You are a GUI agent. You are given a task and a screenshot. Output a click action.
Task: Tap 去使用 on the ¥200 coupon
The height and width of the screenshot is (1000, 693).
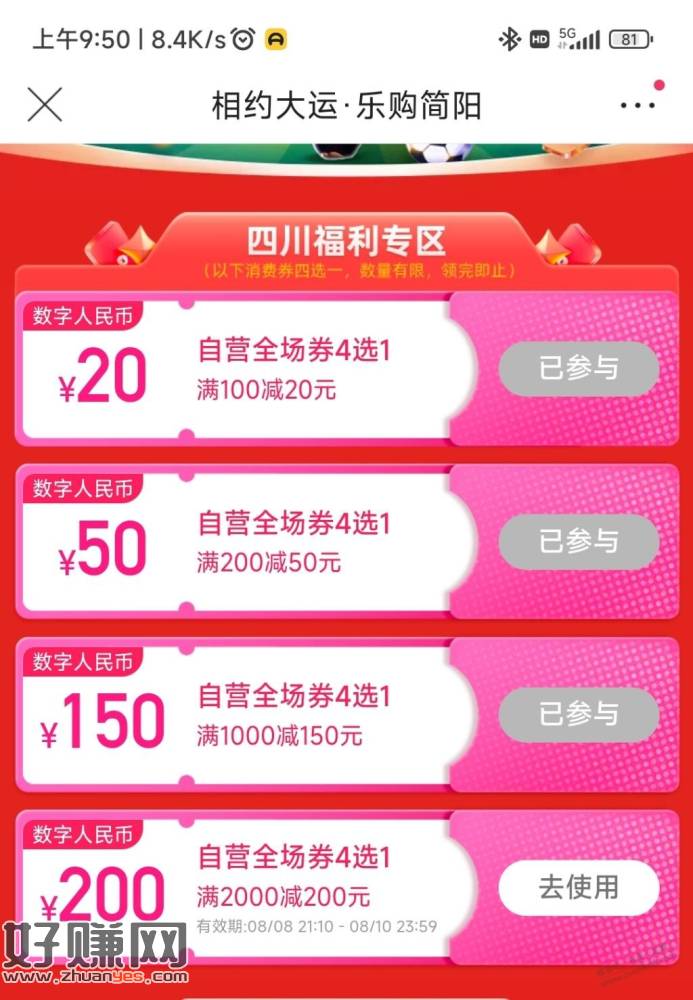tap(578, 887)
